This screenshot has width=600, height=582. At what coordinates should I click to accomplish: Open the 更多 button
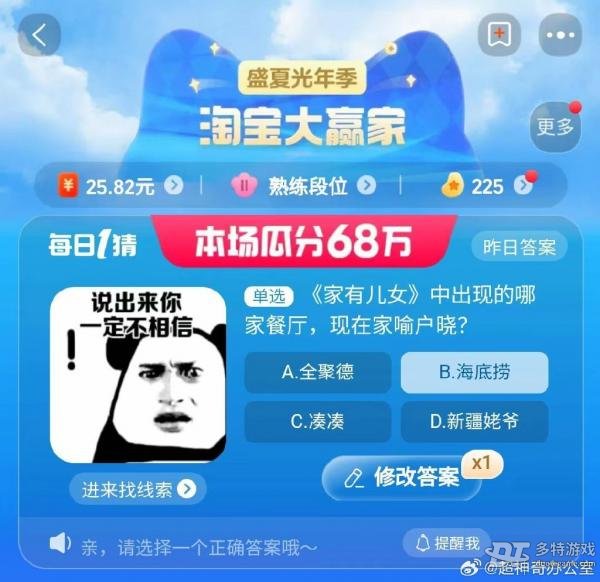(555, 127)
